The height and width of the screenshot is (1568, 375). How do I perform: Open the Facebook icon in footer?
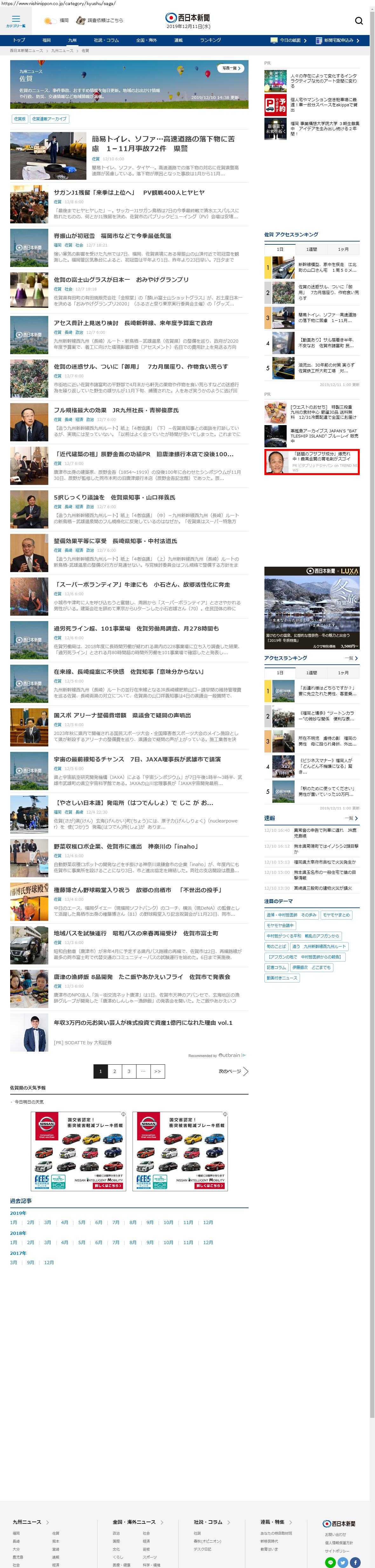click(355, 1562)
